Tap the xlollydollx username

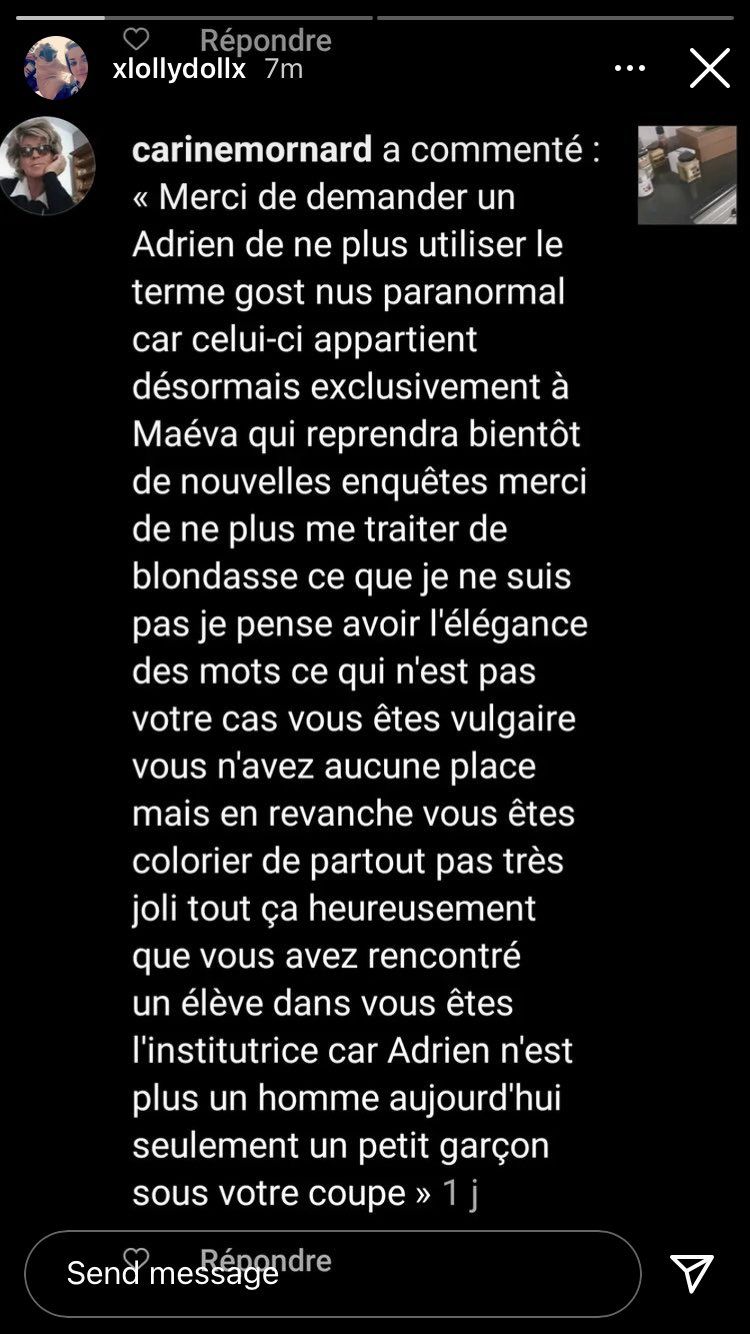tap(180, 69)
